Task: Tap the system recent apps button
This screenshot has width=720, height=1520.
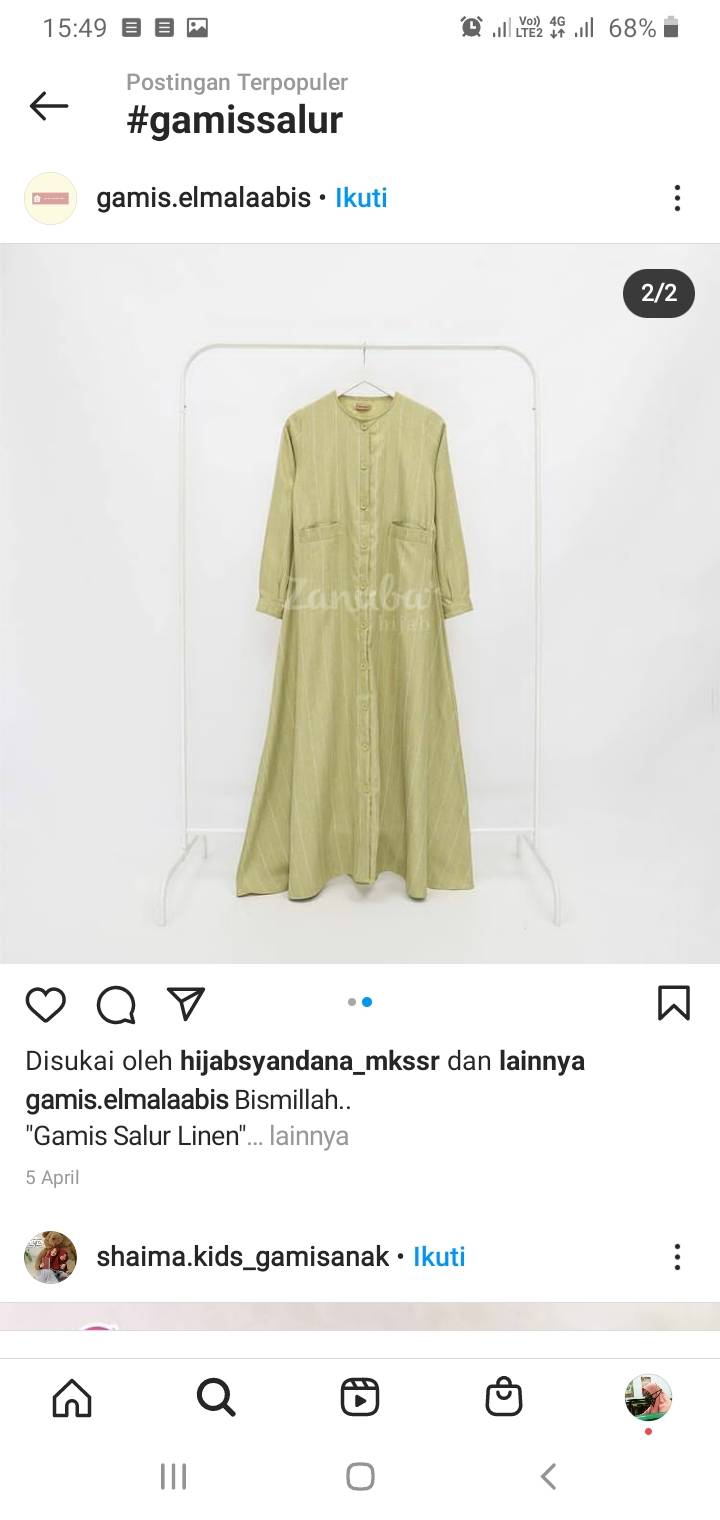Action: pyautogui.click(x=173, y=1476)
